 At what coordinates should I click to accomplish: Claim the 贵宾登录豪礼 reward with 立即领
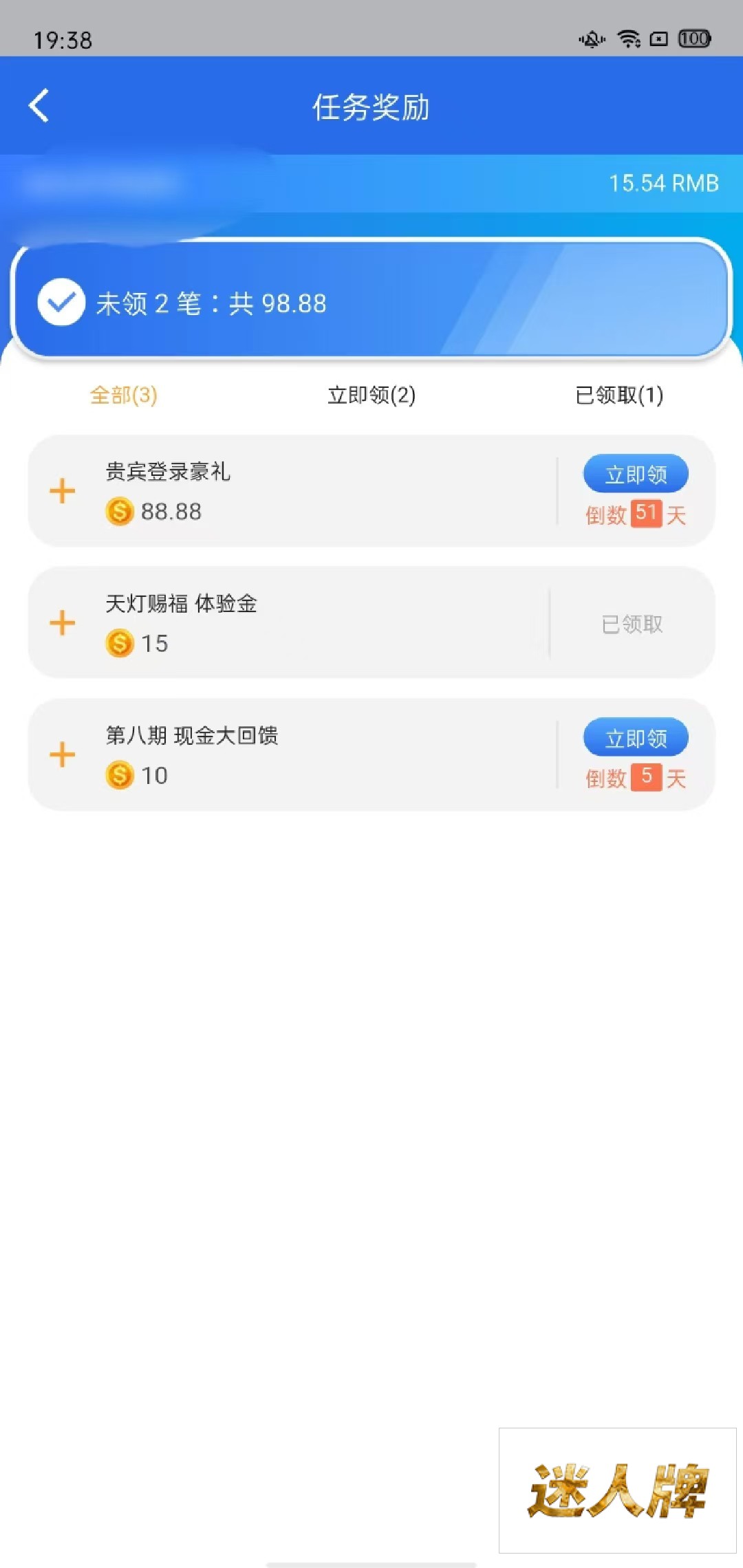tap(636, 474)
